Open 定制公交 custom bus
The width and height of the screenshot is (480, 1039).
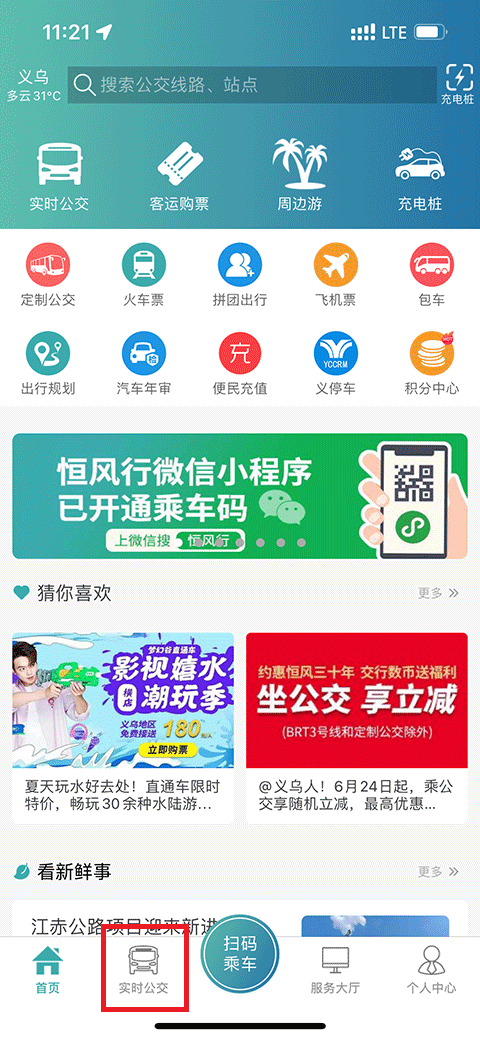[48, 275]
